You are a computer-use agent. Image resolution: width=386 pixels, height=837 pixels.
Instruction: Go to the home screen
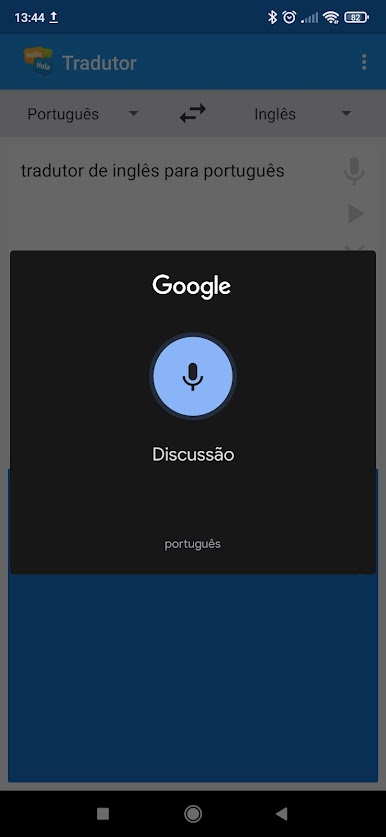193,814
